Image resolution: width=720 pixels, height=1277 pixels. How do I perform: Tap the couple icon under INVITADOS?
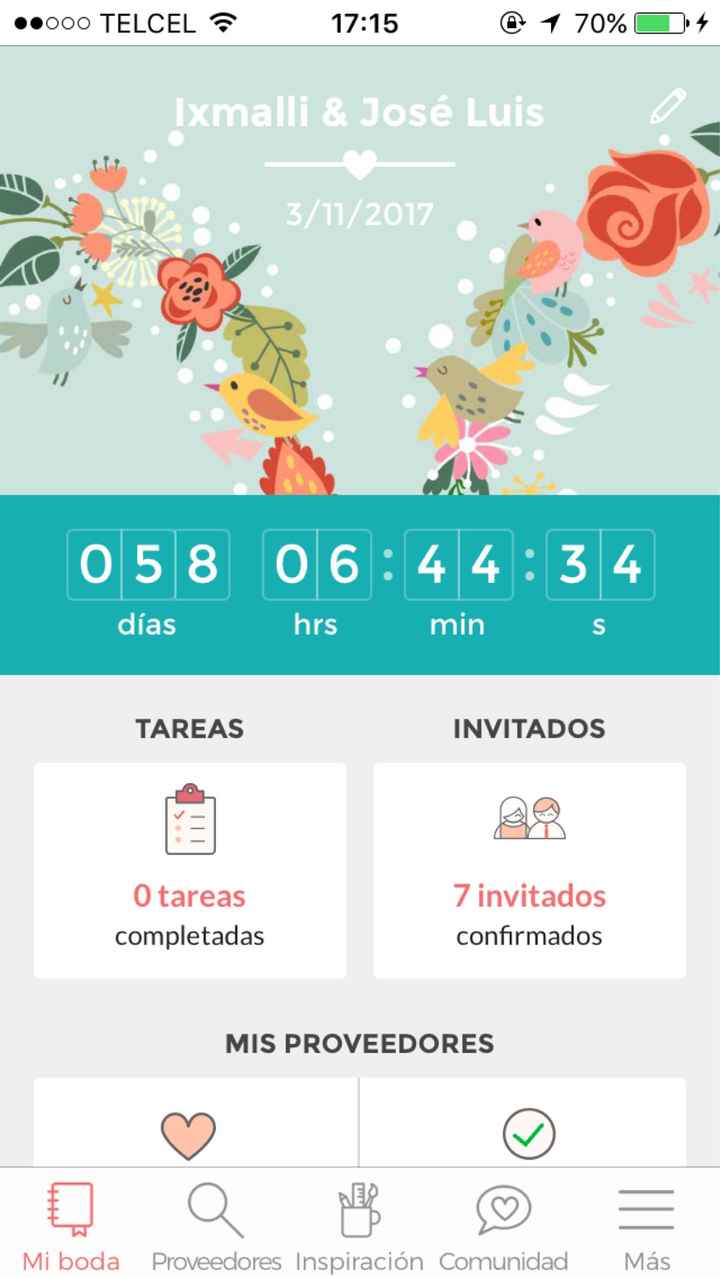pyautogui.click(x=529, y=817)
